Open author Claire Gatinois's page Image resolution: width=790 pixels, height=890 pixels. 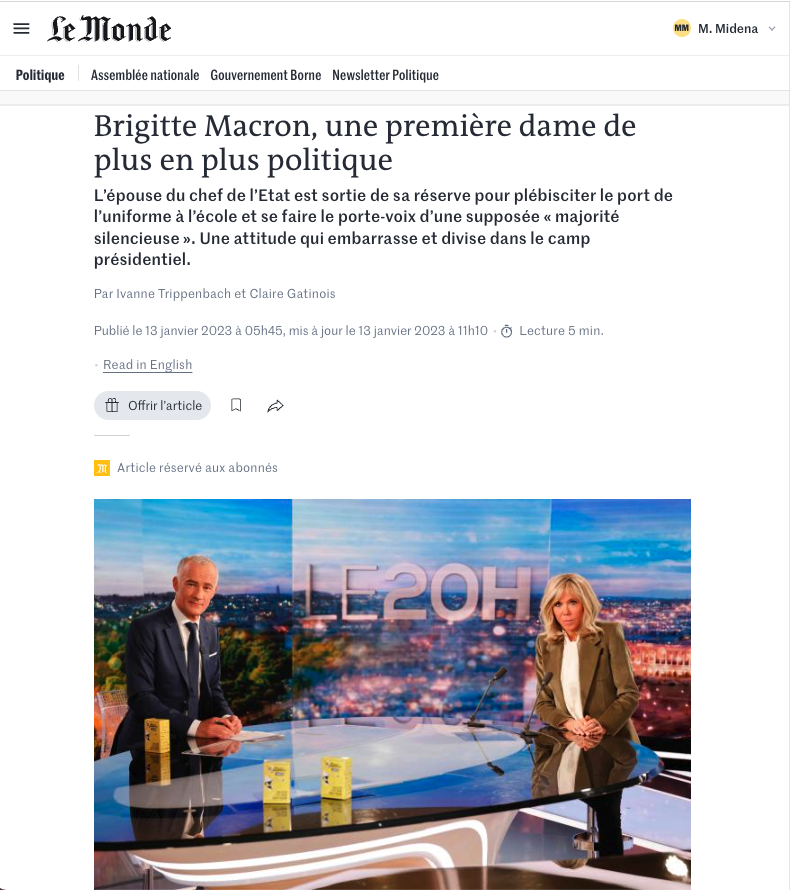(x=292, y=294)
